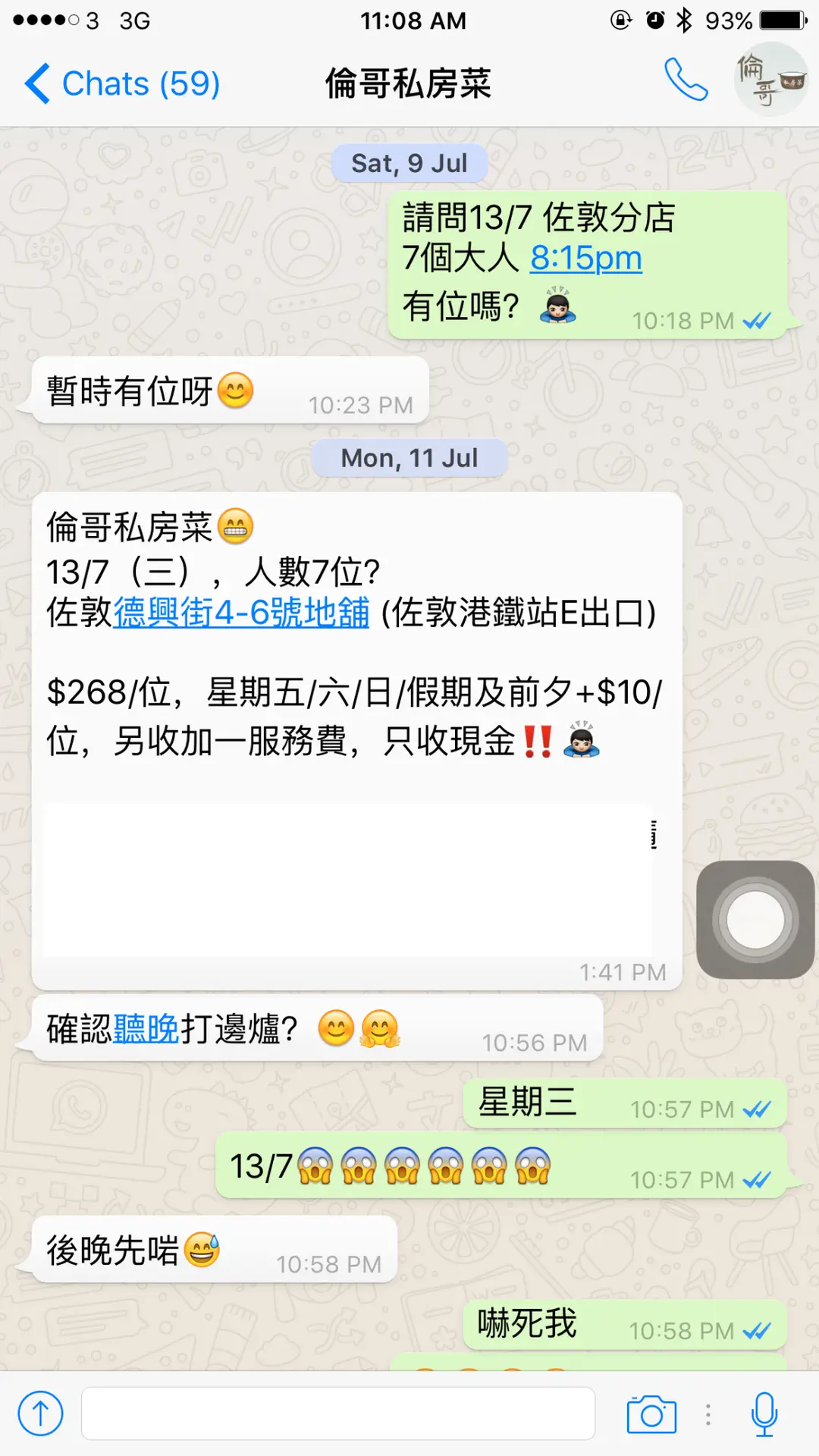Open contact info from chat title 倫哥私房菜
Image resolution: width=819 pixels, height=1456 pixels.
pos(408,83)
